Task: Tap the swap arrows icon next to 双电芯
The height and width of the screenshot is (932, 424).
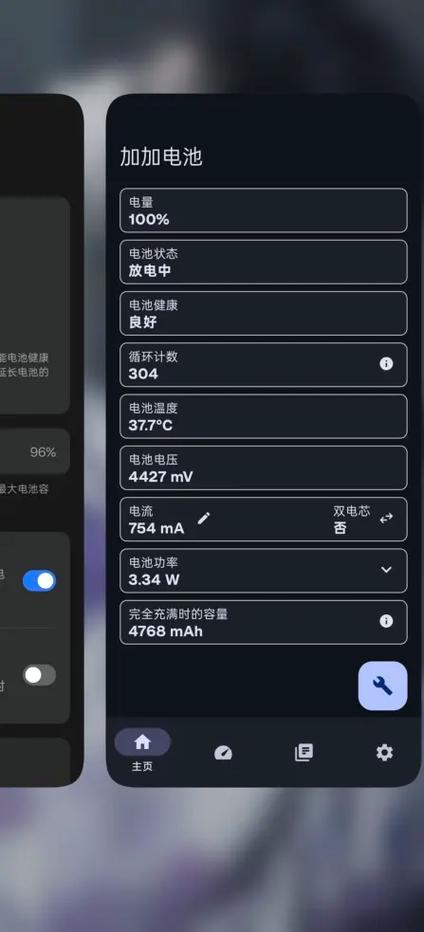Action: pyautogui.click(x=387, y=518)
